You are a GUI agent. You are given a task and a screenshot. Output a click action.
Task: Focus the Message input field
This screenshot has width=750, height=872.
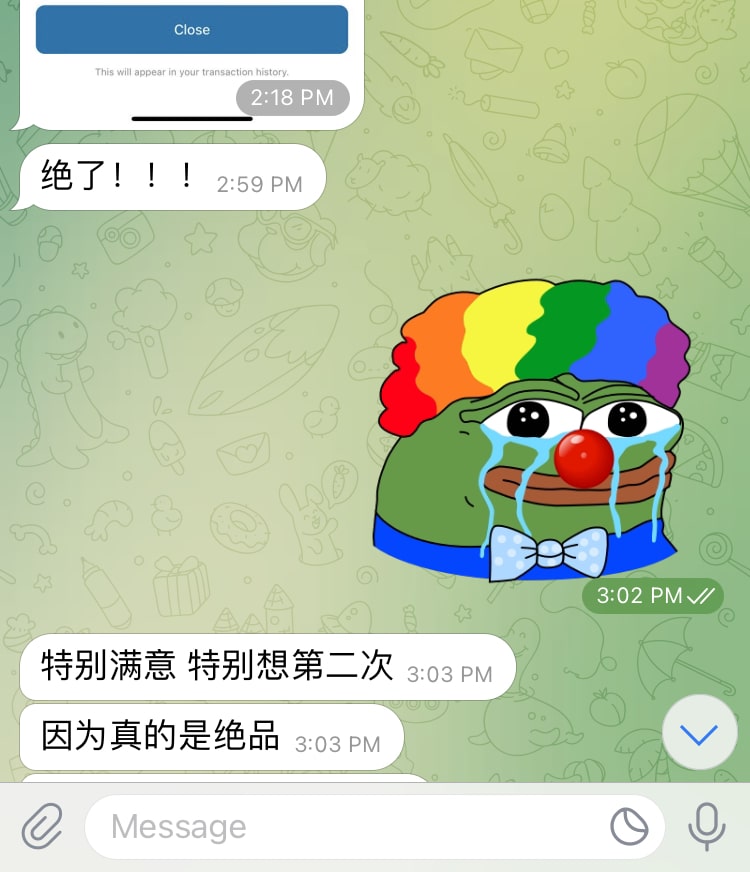(350, 827)
